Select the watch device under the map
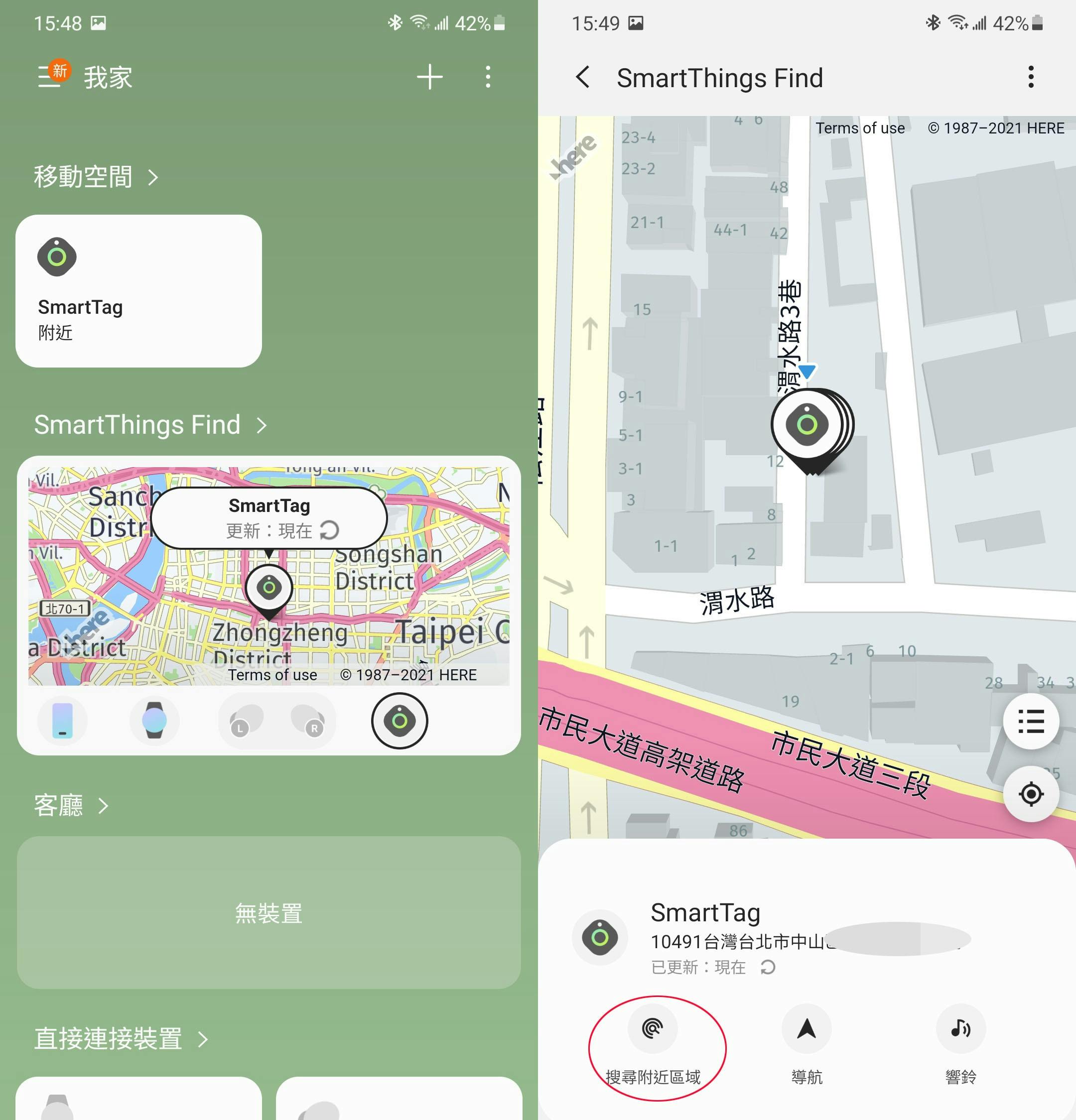Image resolution: width=1076 pixels, height=1120 pixels. click(x=154, y=721)
